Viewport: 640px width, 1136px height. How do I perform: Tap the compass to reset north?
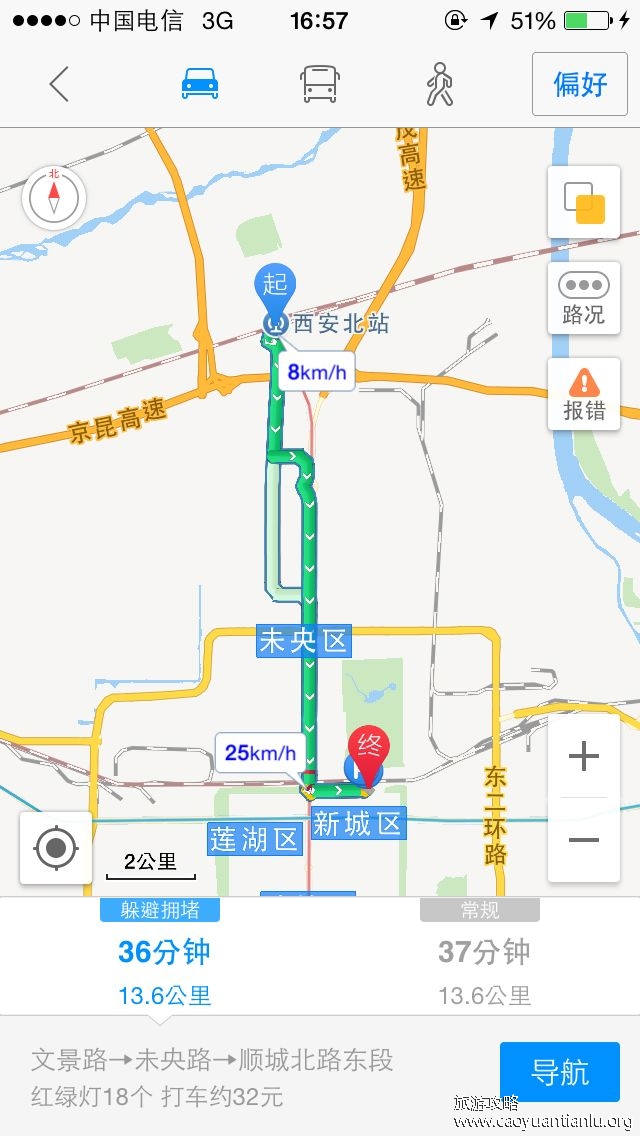click(x=54, y=196)
